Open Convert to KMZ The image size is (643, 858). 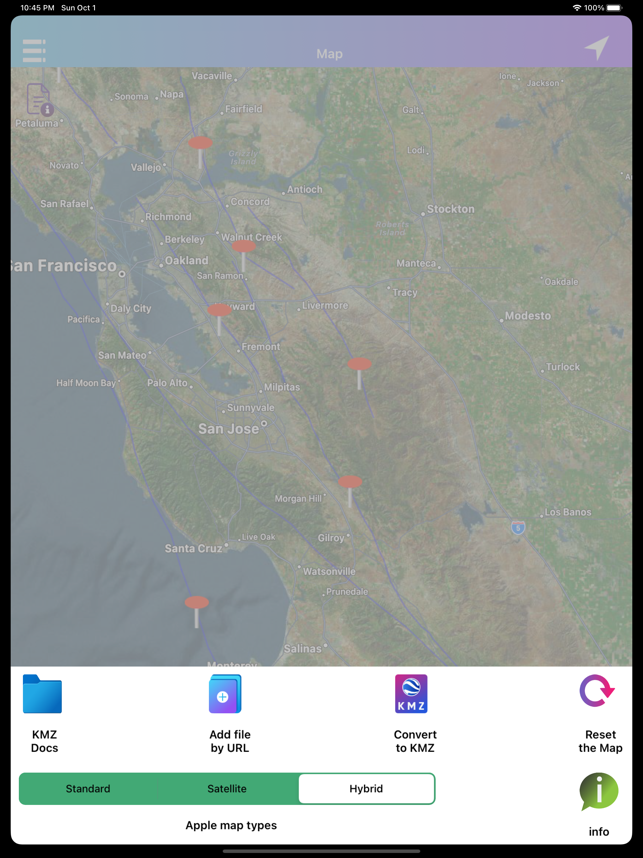pyautogui.click(x=411, y=695)
